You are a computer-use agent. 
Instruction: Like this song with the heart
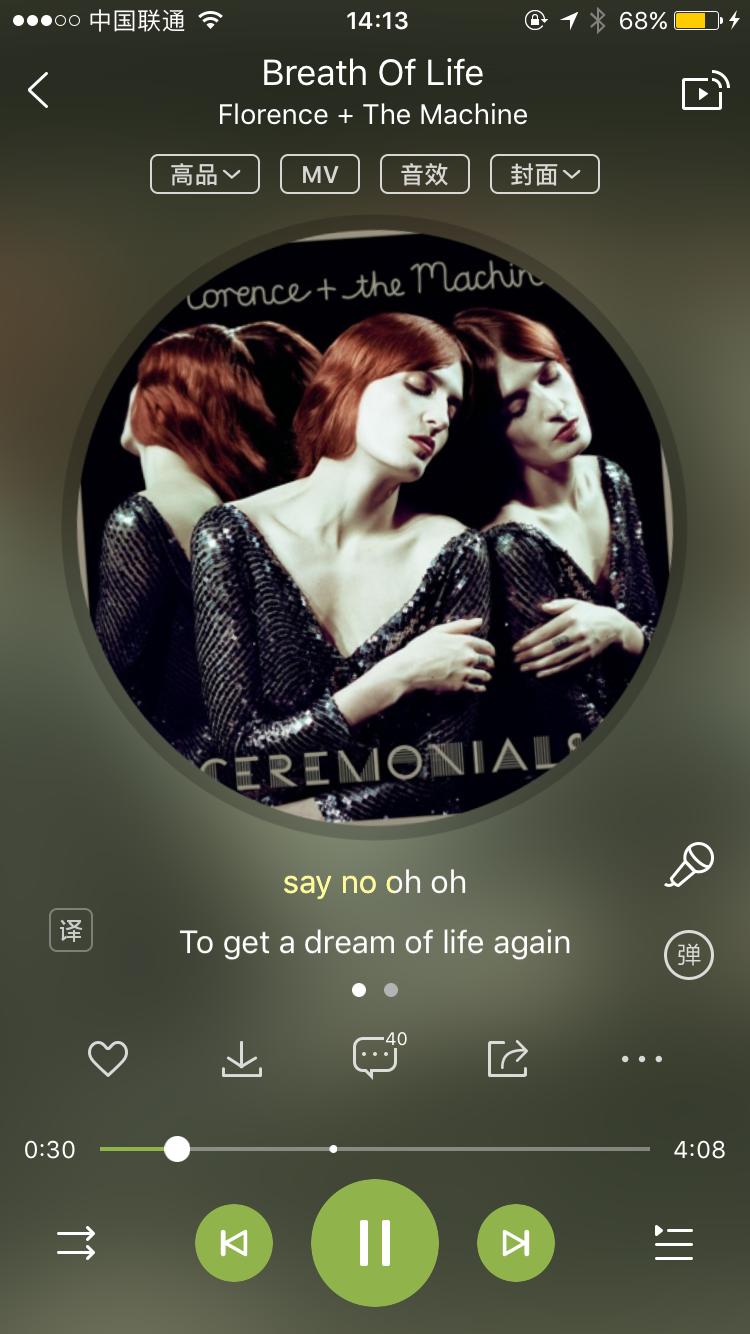[108, 1058]
